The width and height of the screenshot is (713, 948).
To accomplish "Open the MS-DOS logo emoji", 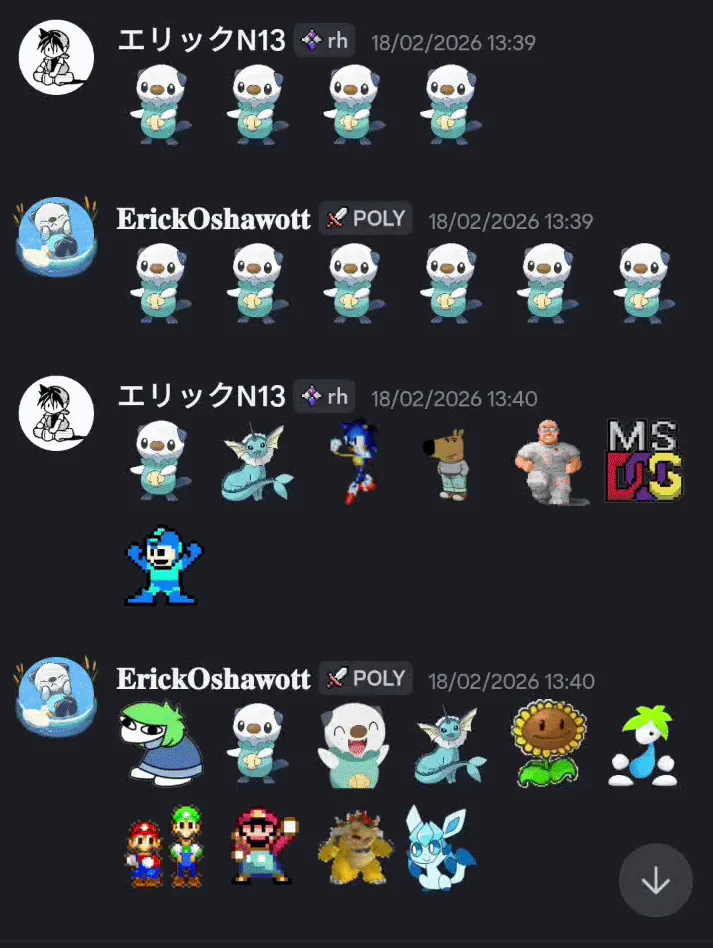I will (643, 460).
